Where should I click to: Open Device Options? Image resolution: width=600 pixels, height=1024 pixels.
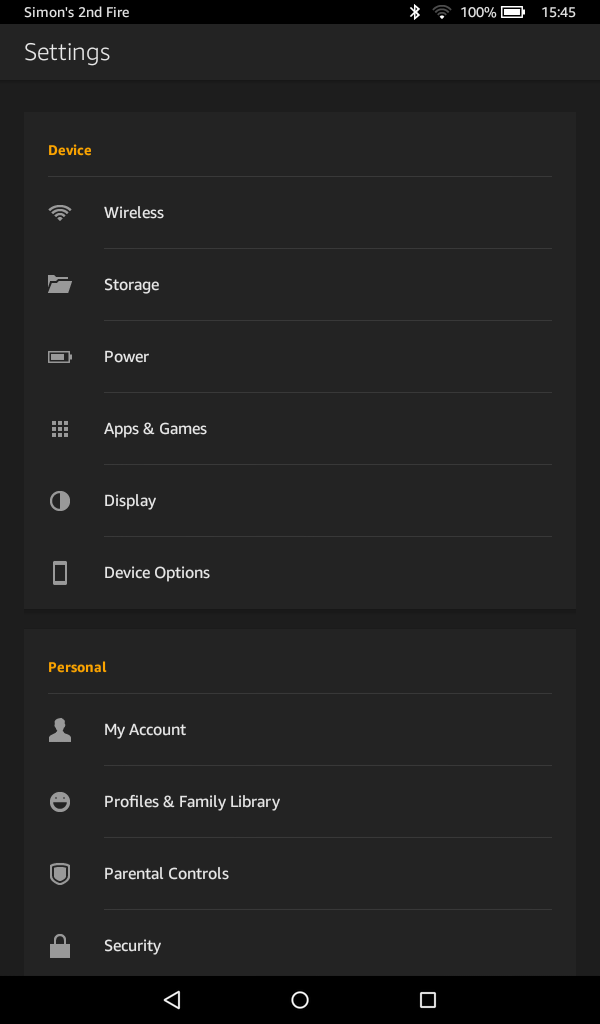click(157, 573)
